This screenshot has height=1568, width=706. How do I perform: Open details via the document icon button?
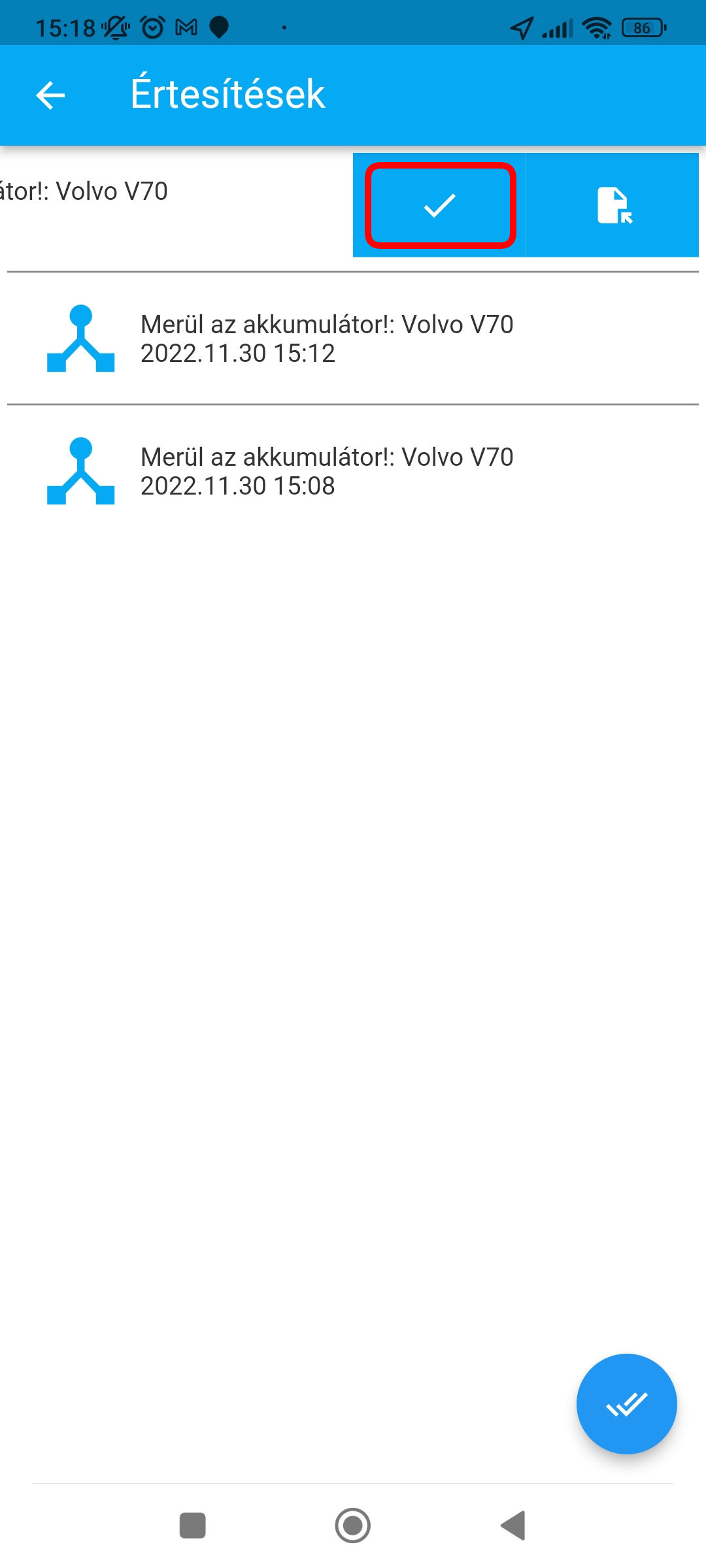click(x=613, y=205)
